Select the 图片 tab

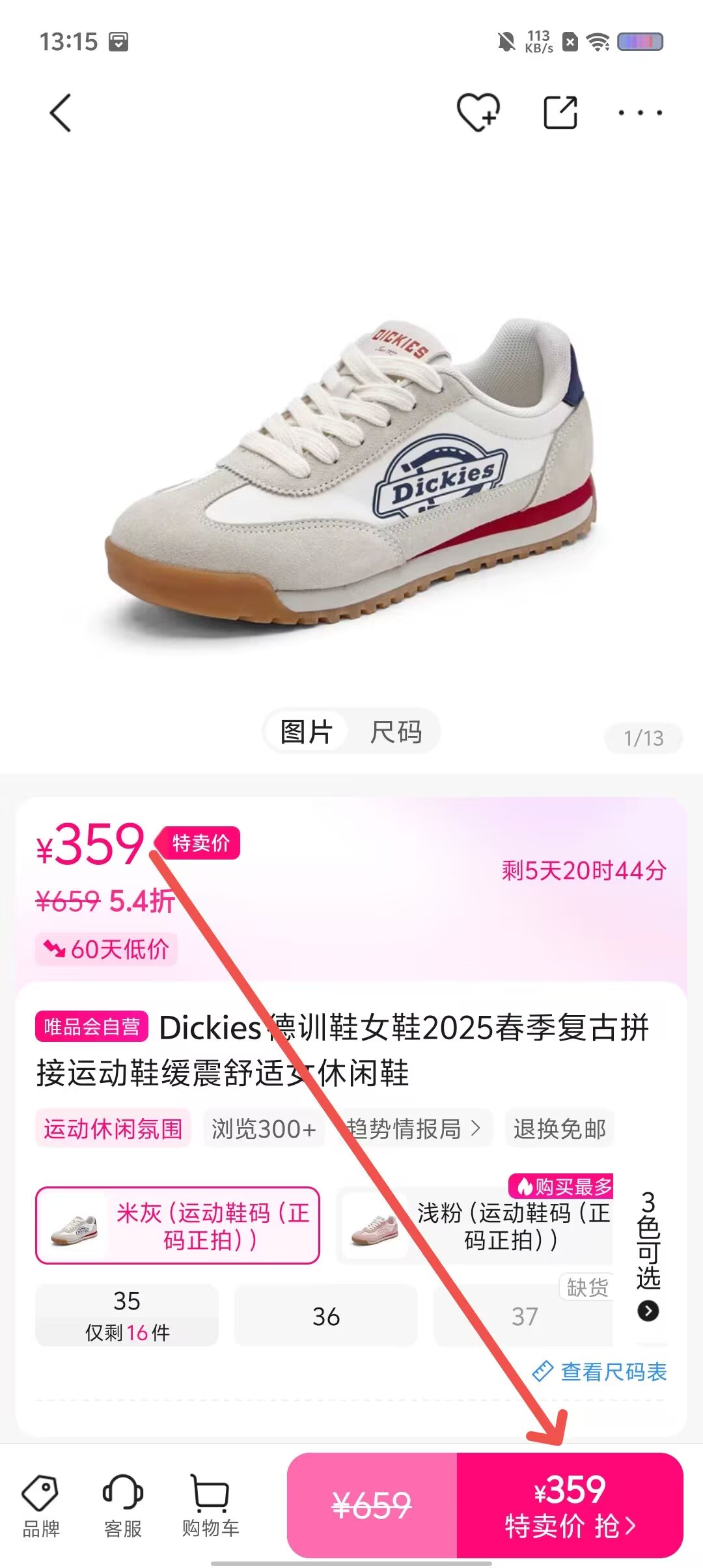point(307,732)
